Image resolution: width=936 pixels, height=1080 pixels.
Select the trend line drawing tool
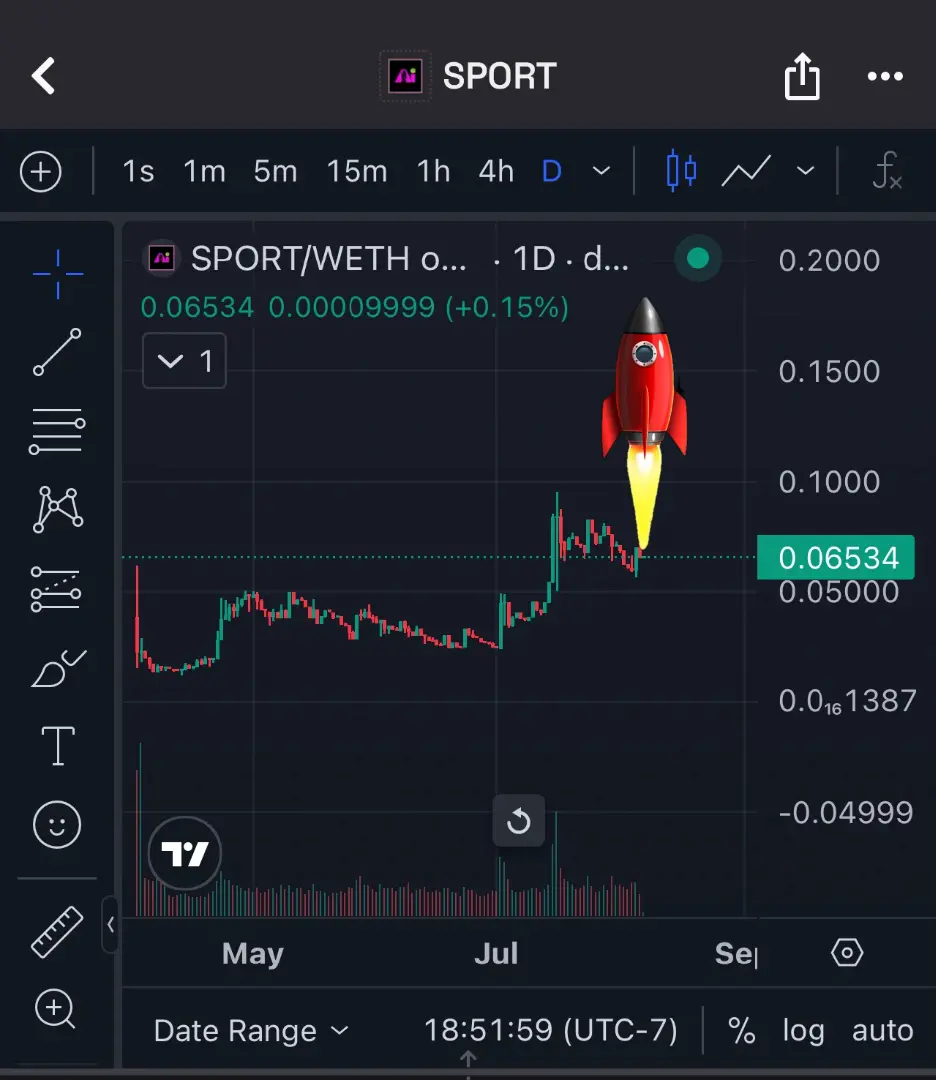[57, 352]
